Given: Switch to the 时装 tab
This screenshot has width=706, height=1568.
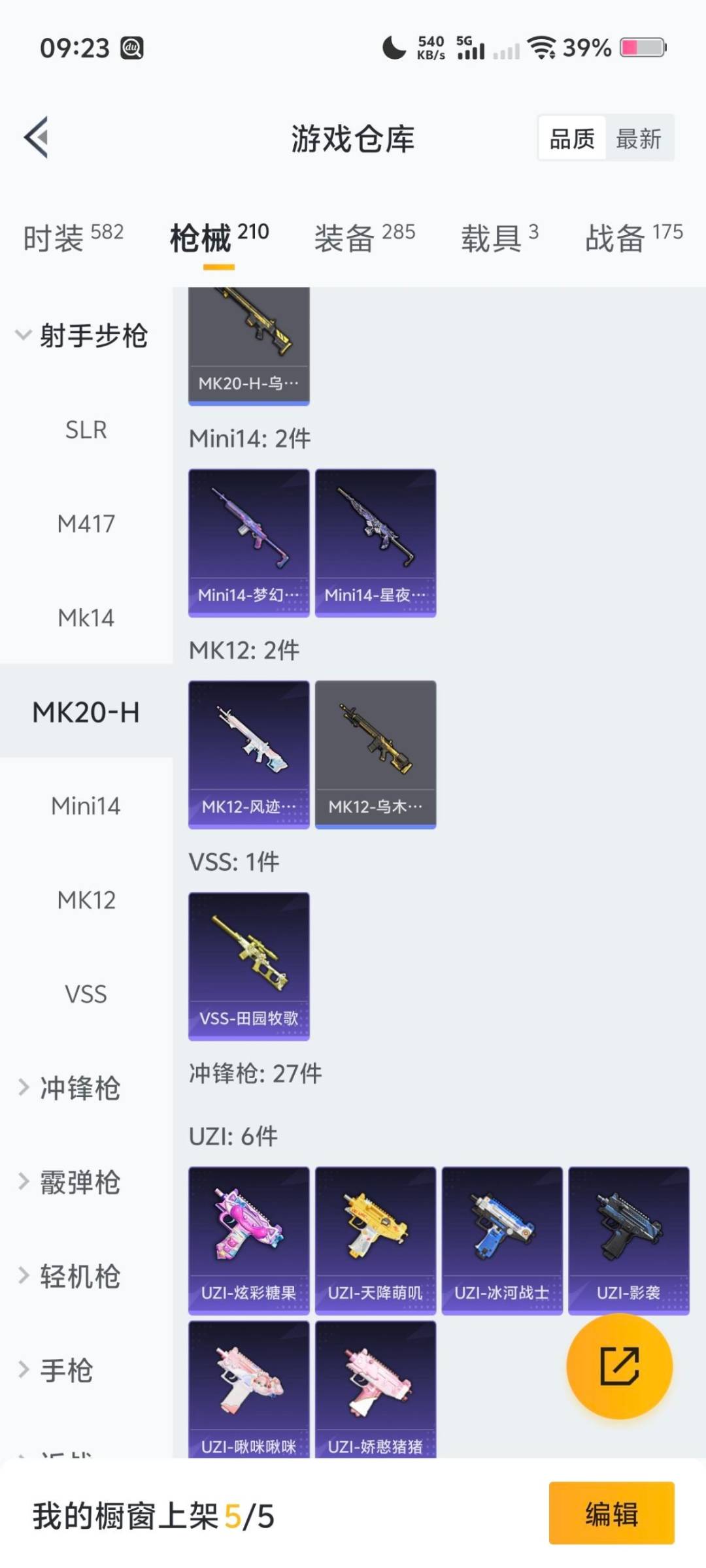Looking at the screenshot, I should (73, 237).
